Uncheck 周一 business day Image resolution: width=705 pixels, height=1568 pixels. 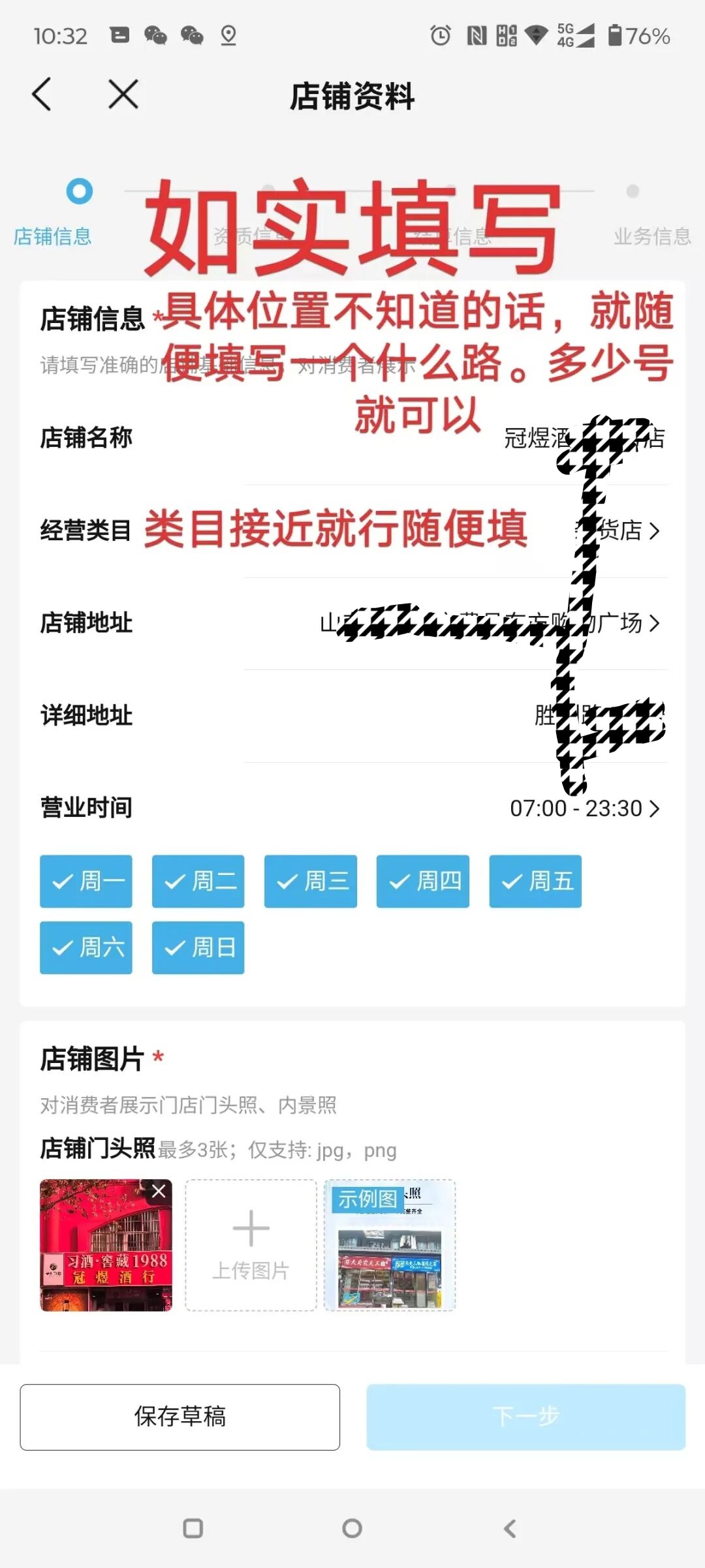click(86, 882)
